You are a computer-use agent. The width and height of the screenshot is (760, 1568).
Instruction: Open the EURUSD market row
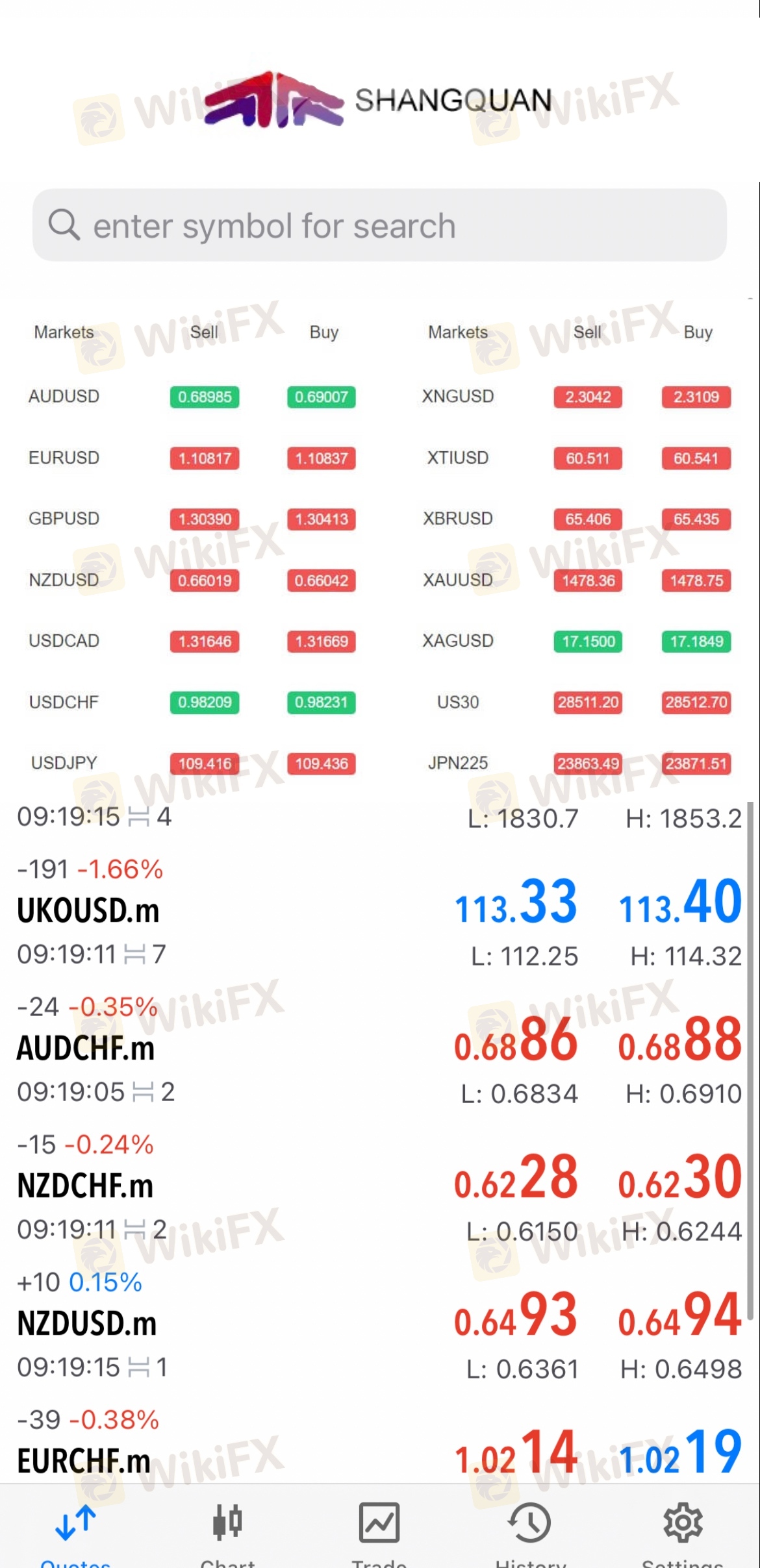point(192,458)
